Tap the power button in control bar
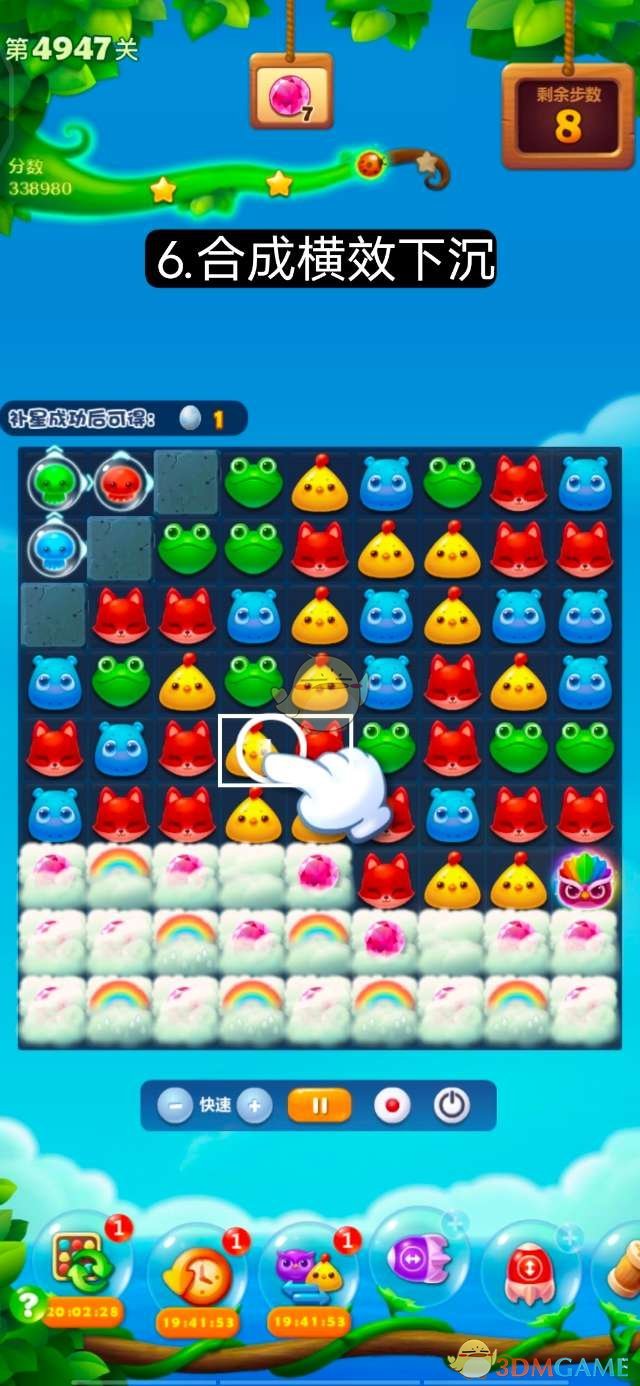Image resolution: width=640 pixels, height=1386 pixels. click(x=451, y=1106)
